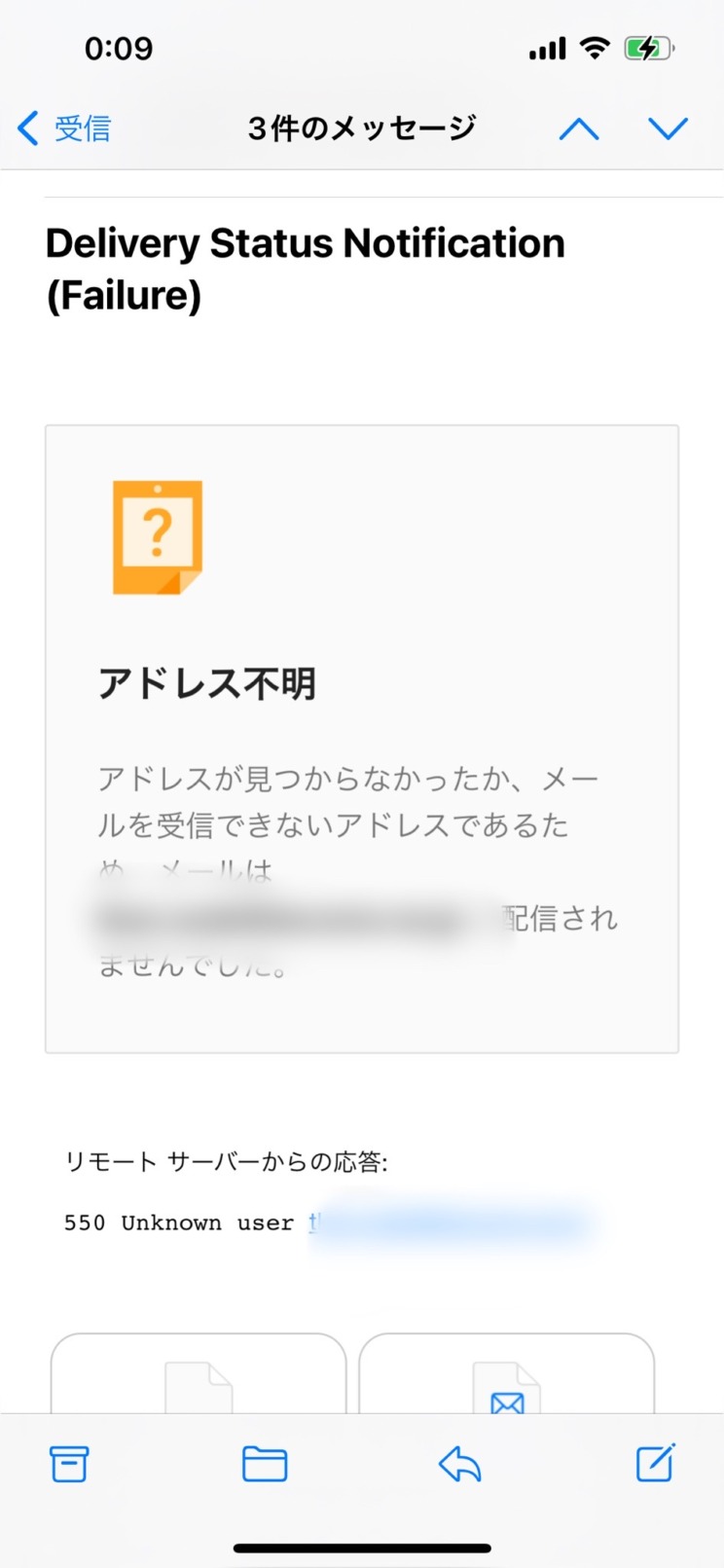Open the attachment with envelope icon
Screen dimensions: 724x1568
pos(506,1380)
